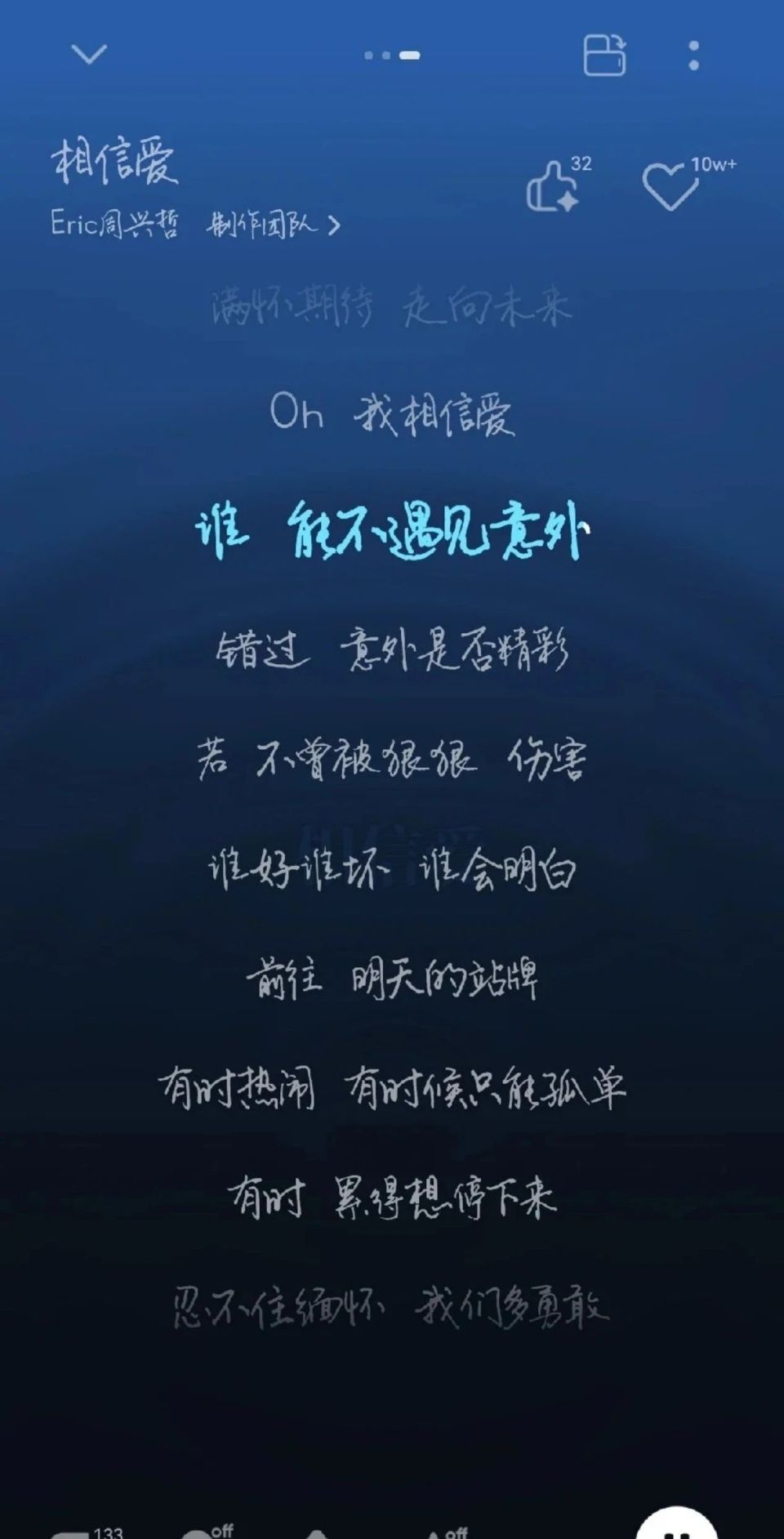Tap the page indicator dots

pos(392,56)
